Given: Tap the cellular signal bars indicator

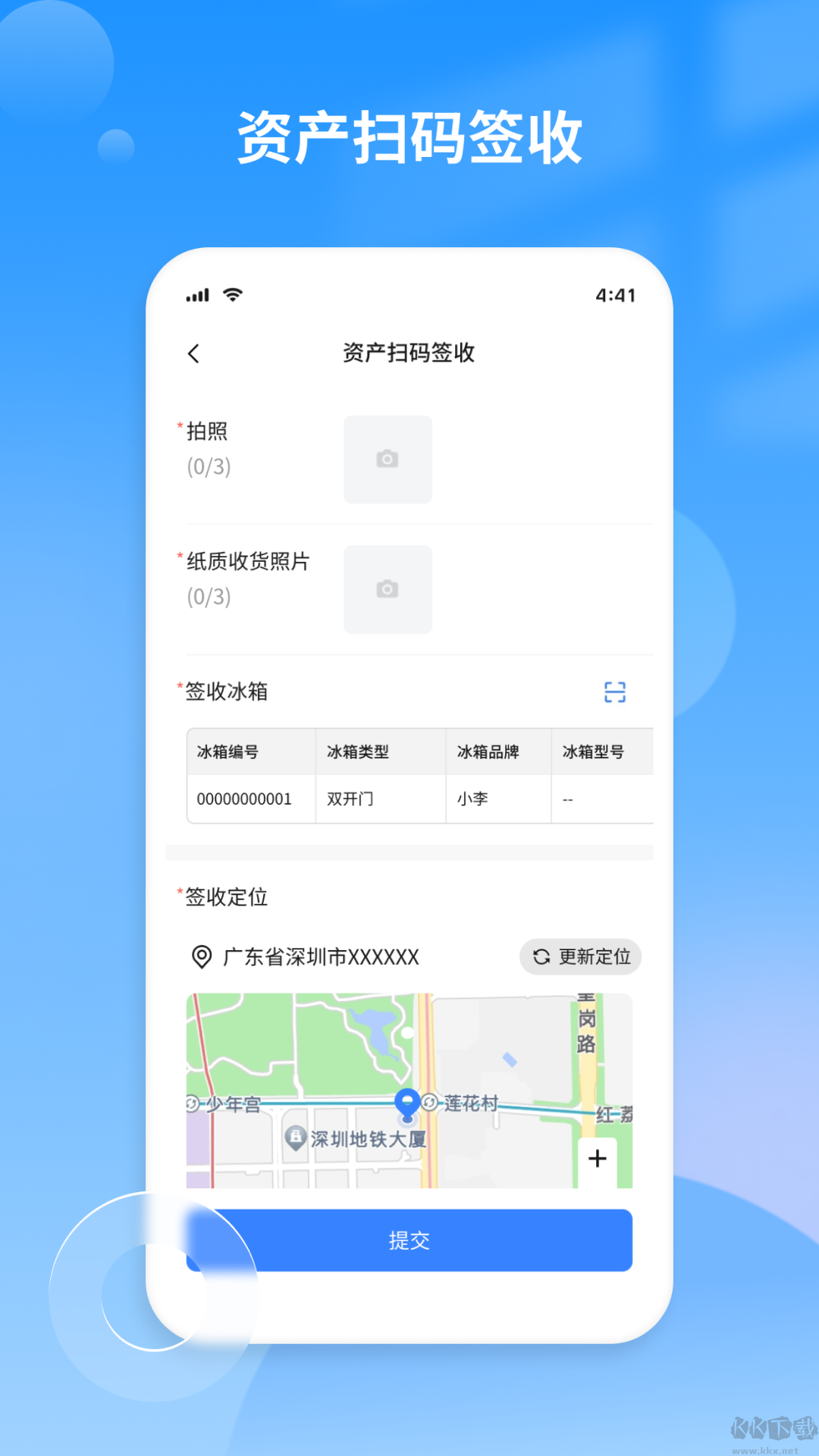Looking at the screenshot, I should click(x=196, y=295).
